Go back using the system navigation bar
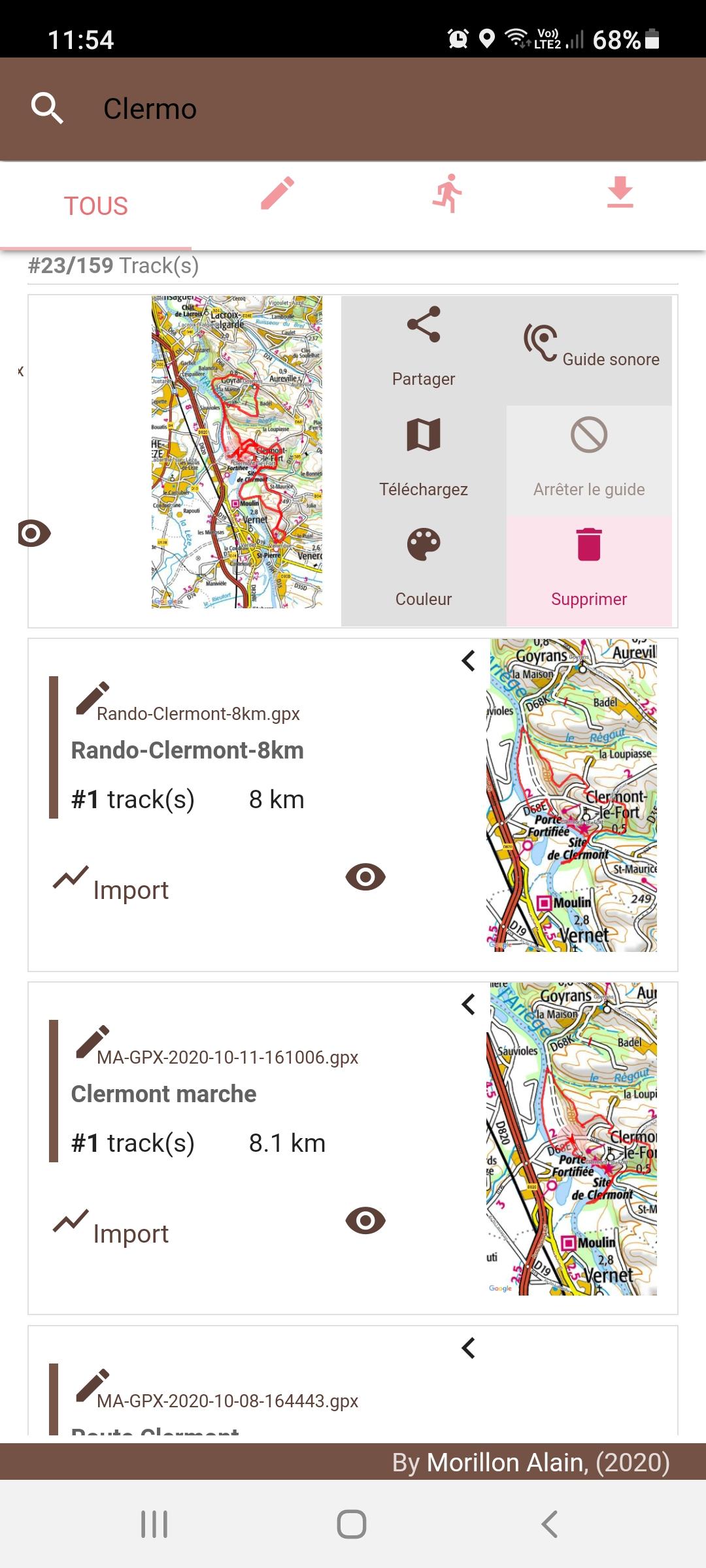 click(550, 1524)
